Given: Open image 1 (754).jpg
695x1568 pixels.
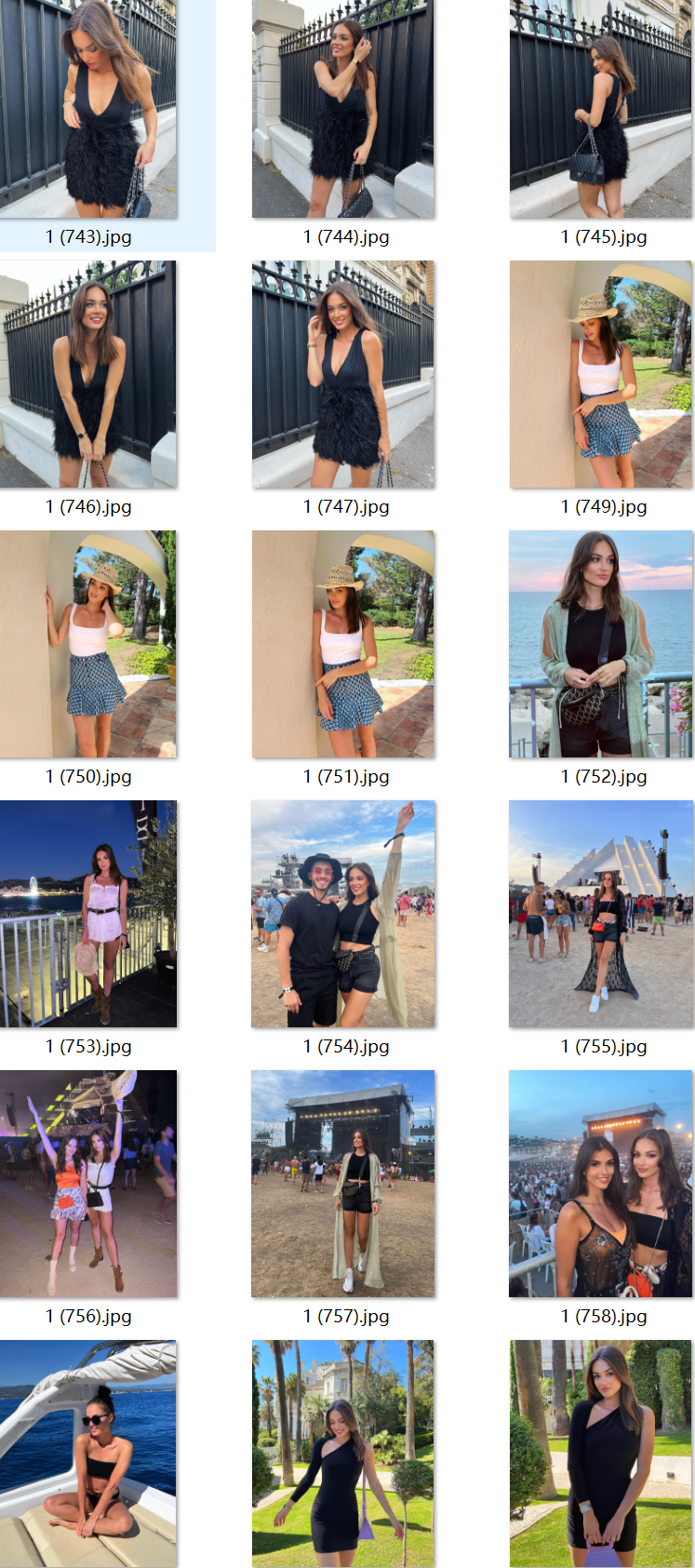Looking at the screenshot, I should 342,914.
